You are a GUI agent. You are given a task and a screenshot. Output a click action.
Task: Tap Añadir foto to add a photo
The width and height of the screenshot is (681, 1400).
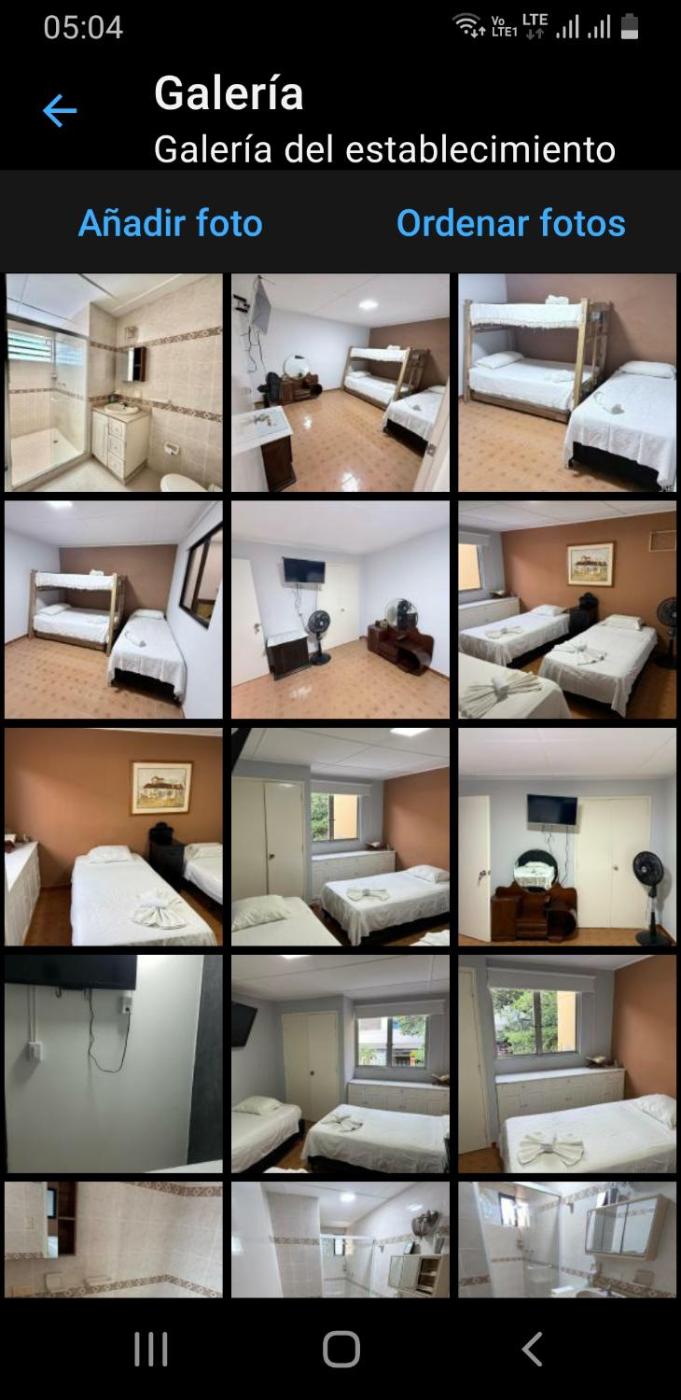tap(170, 223)
